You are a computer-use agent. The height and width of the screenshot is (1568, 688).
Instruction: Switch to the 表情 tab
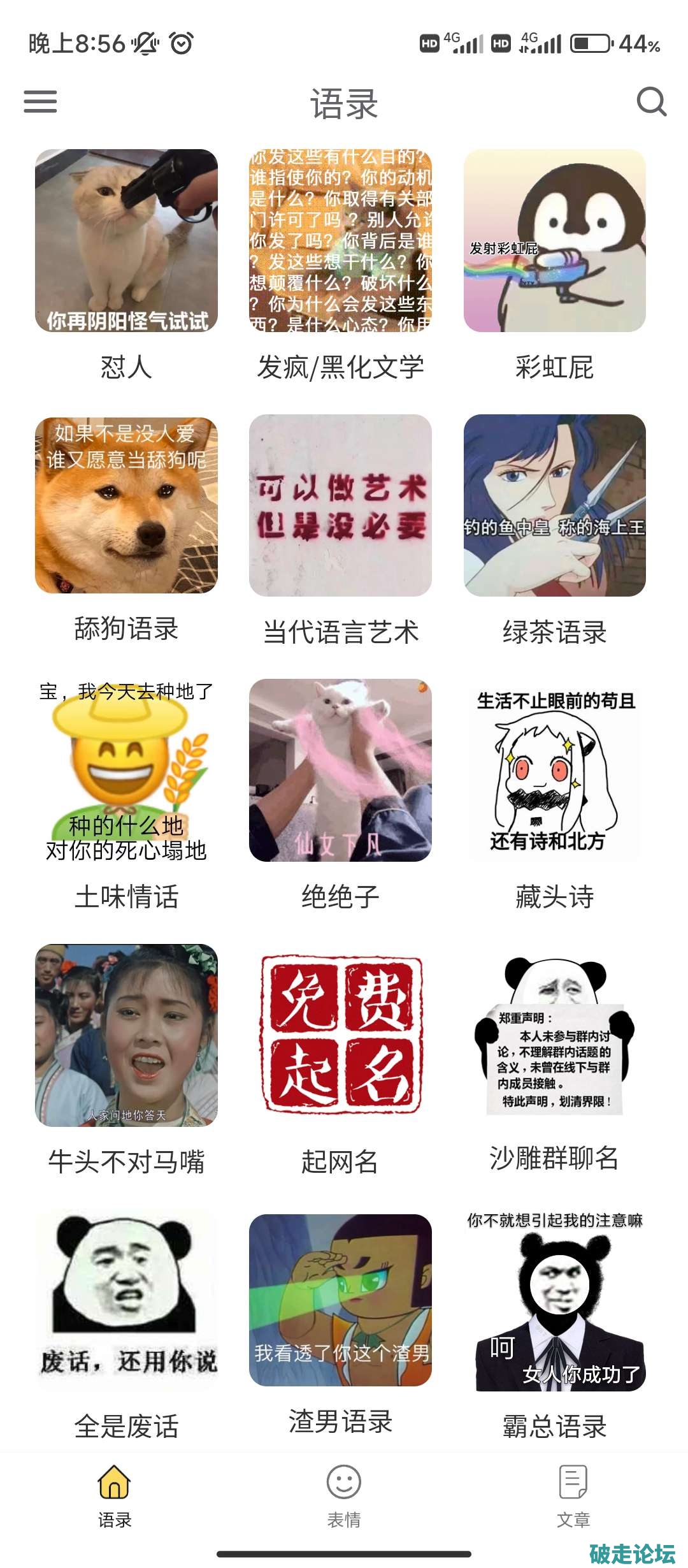pos(344,1495)
